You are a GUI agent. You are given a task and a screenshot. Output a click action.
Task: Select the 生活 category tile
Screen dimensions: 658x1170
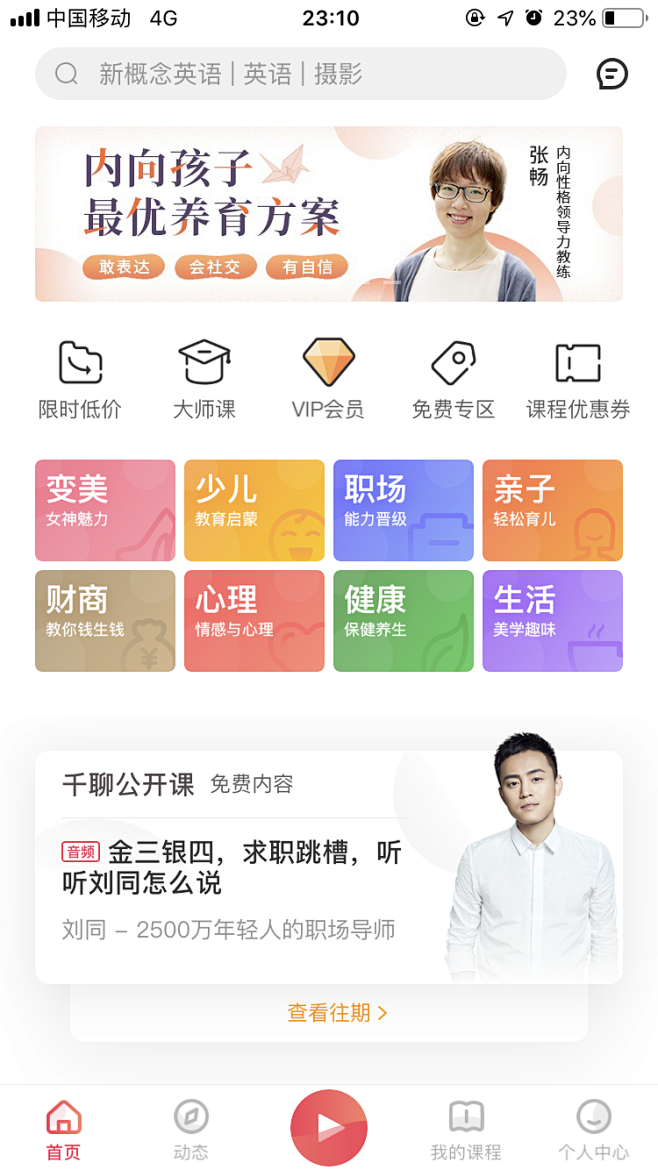[x=552, y=621]
